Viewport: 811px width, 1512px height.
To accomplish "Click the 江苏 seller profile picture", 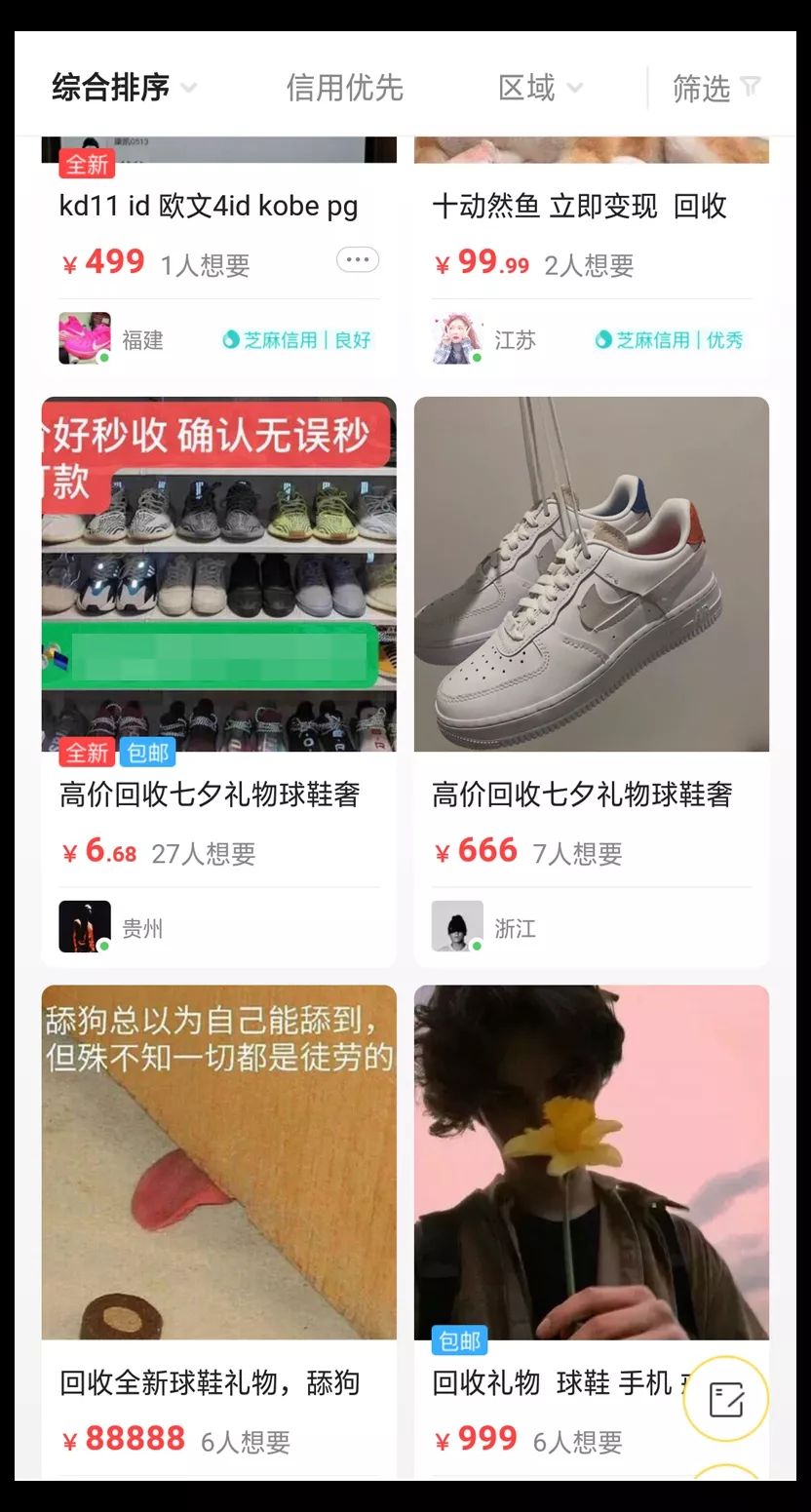I will click(x=456, y=337).
